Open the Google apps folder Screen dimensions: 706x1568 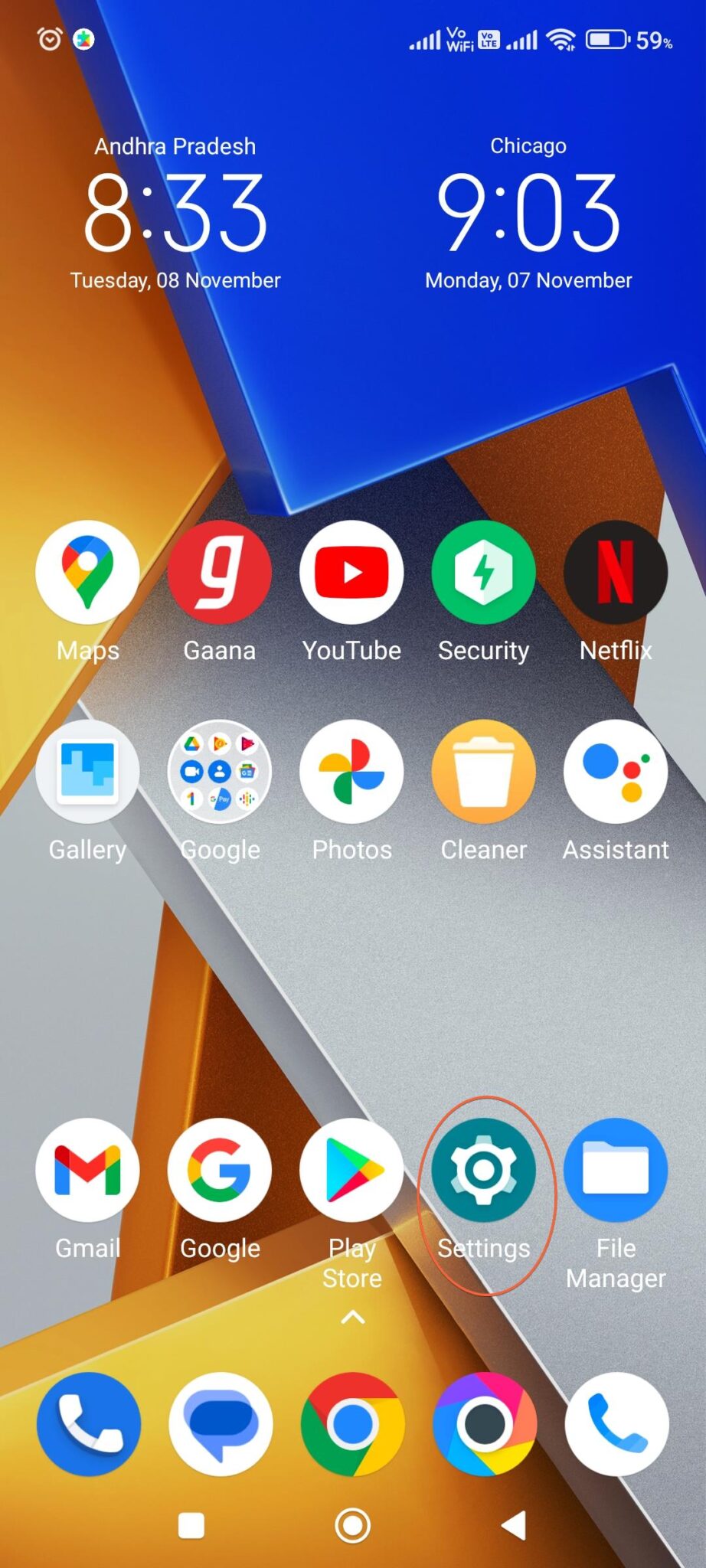click(220, 771)
